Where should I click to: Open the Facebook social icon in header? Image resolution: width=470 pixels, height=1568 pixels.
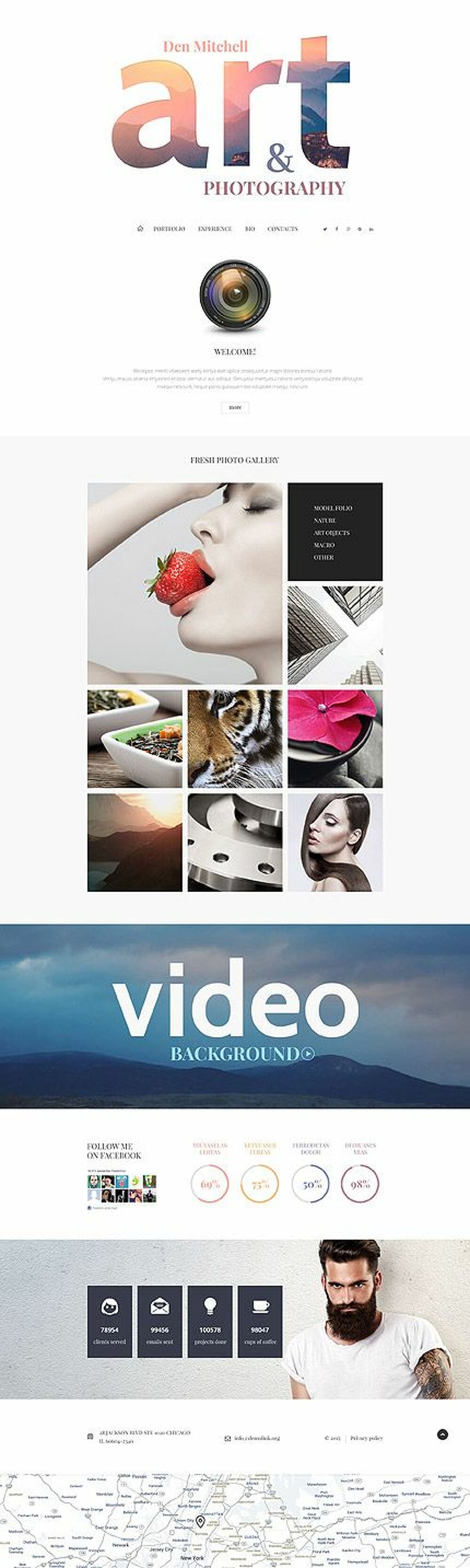337,229
